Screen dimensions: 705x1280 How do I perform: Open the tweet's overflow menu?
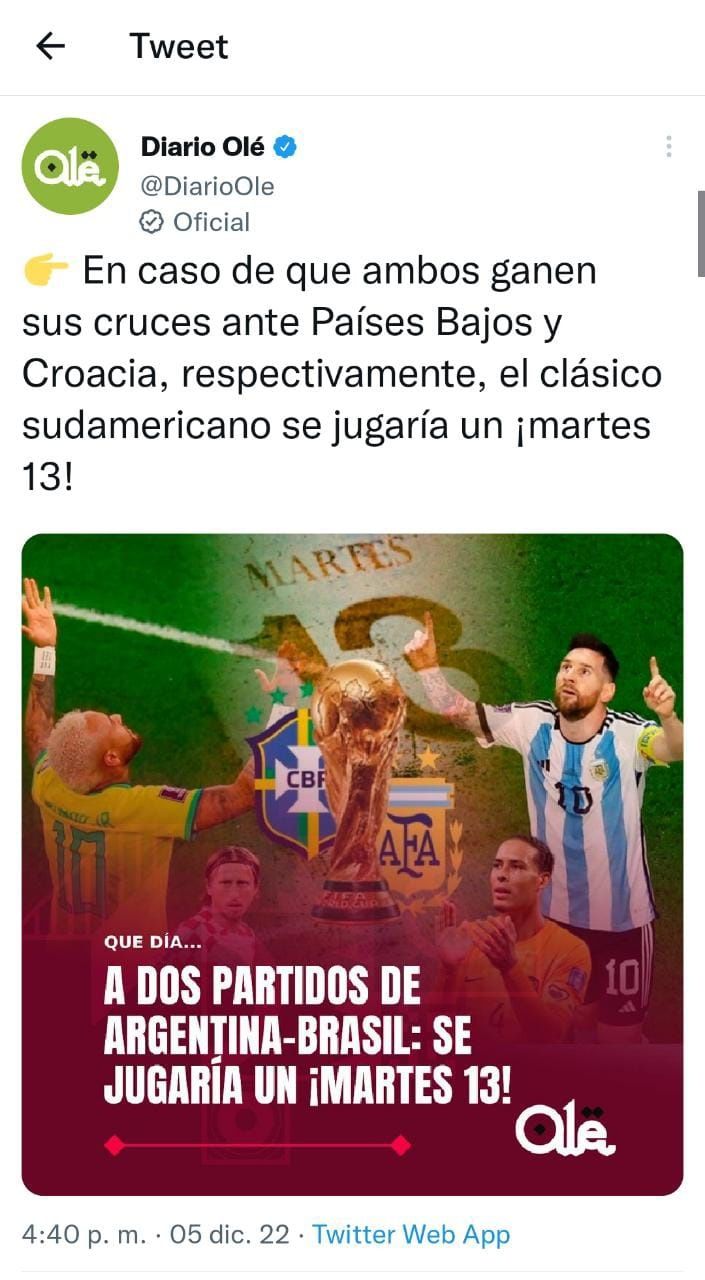coord(668,147)
